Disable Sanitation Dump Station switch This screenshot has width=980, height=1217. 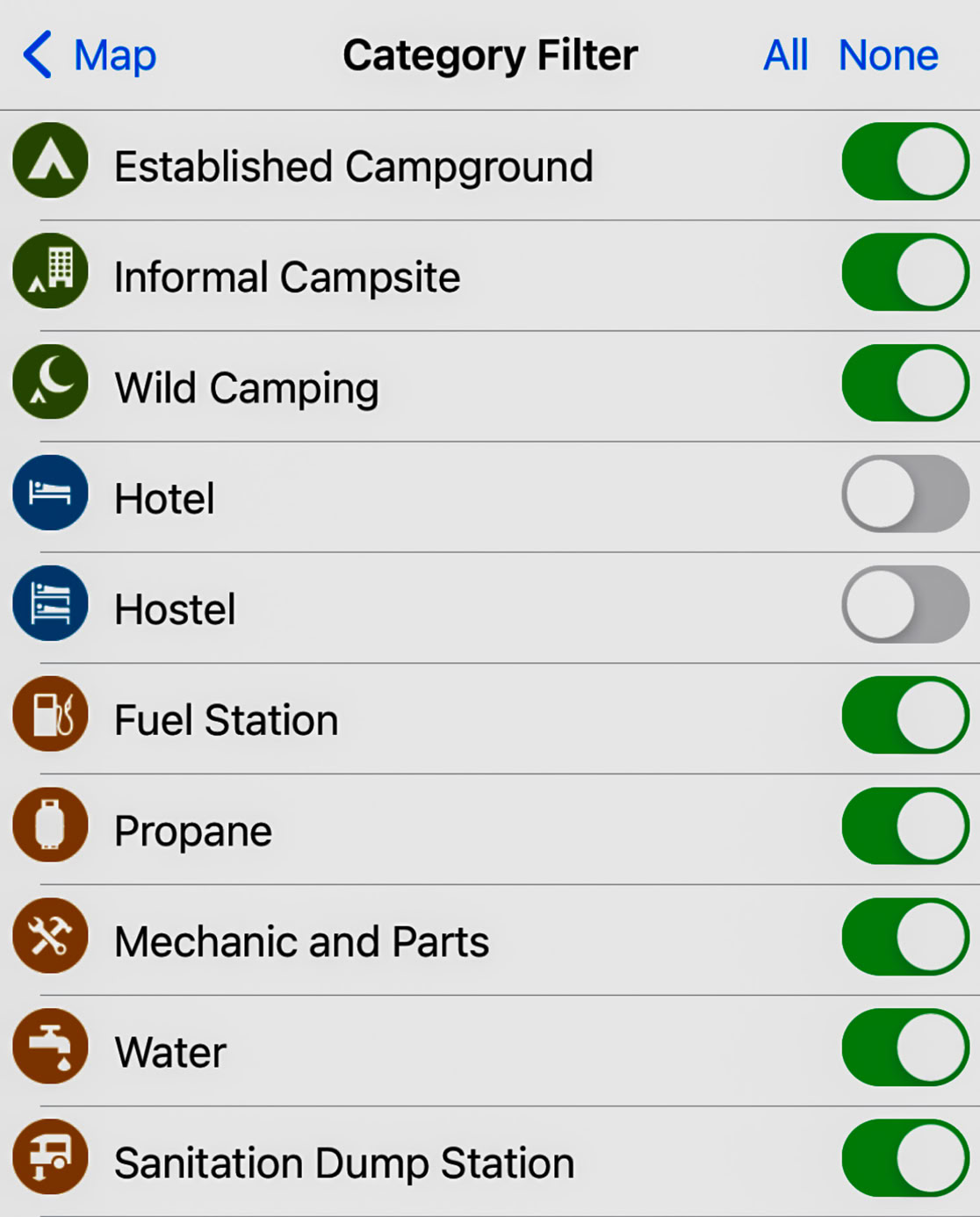point(904,1158)
